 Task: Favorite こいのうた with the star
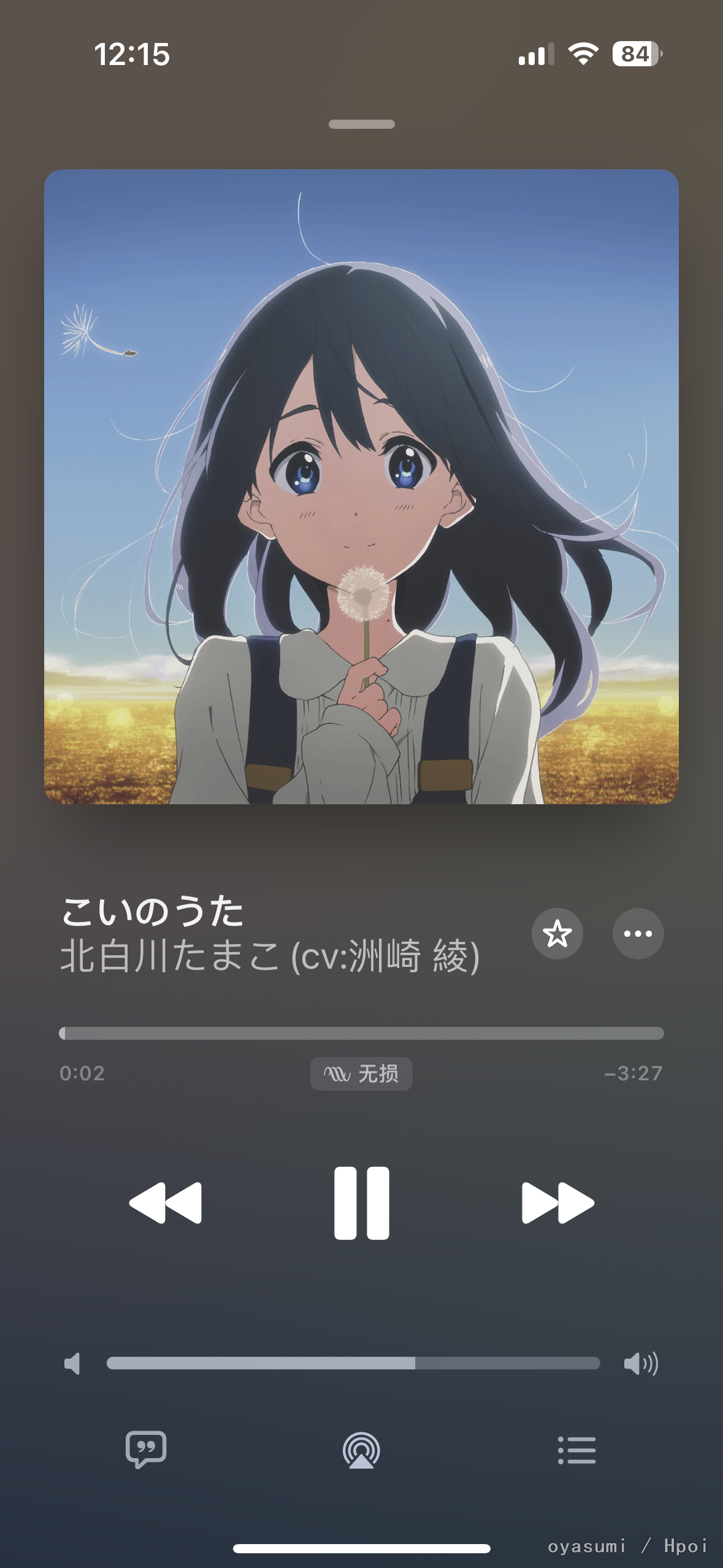pyautogui.click(x=557, y=934)
